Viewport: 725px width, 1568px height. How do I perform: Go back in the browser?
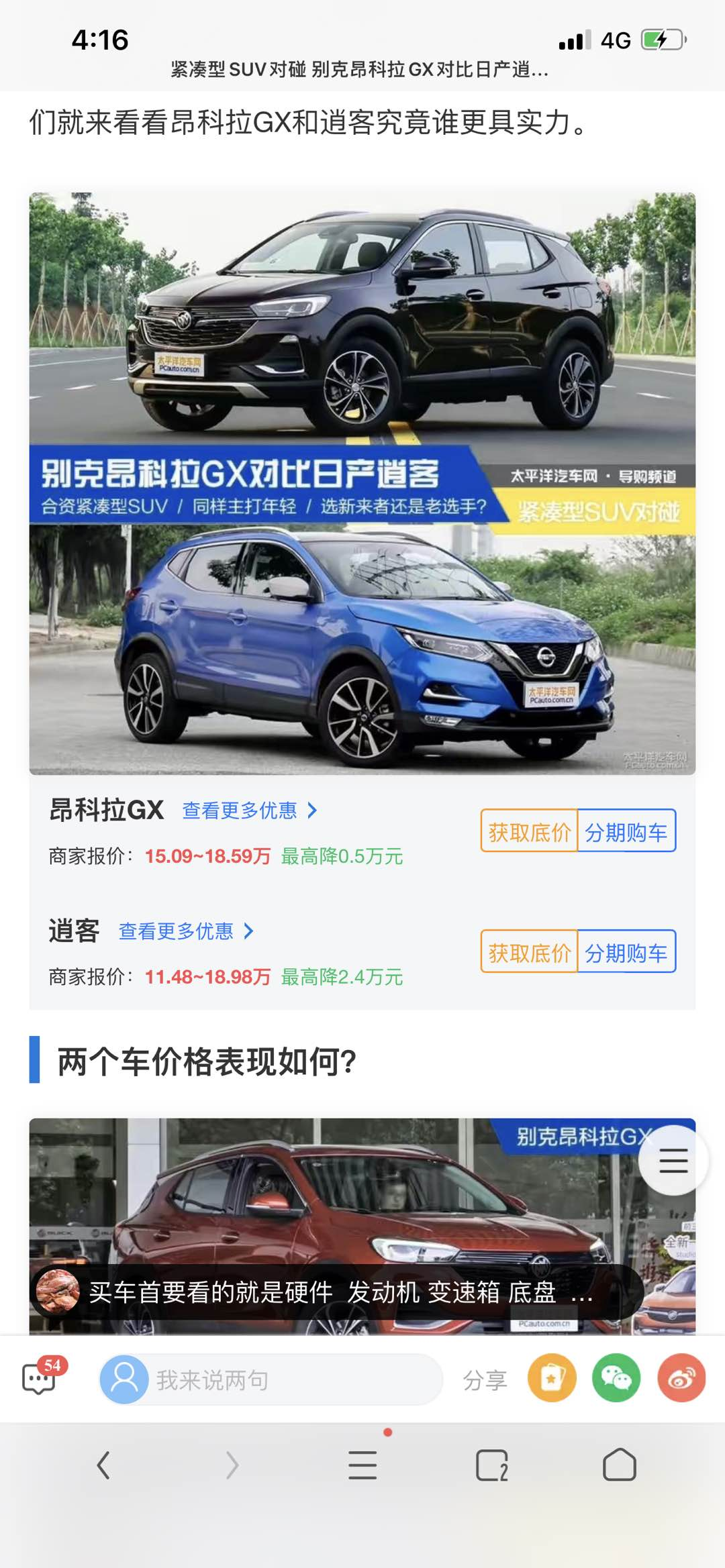pyautogui.click(x=103, y=1465)
